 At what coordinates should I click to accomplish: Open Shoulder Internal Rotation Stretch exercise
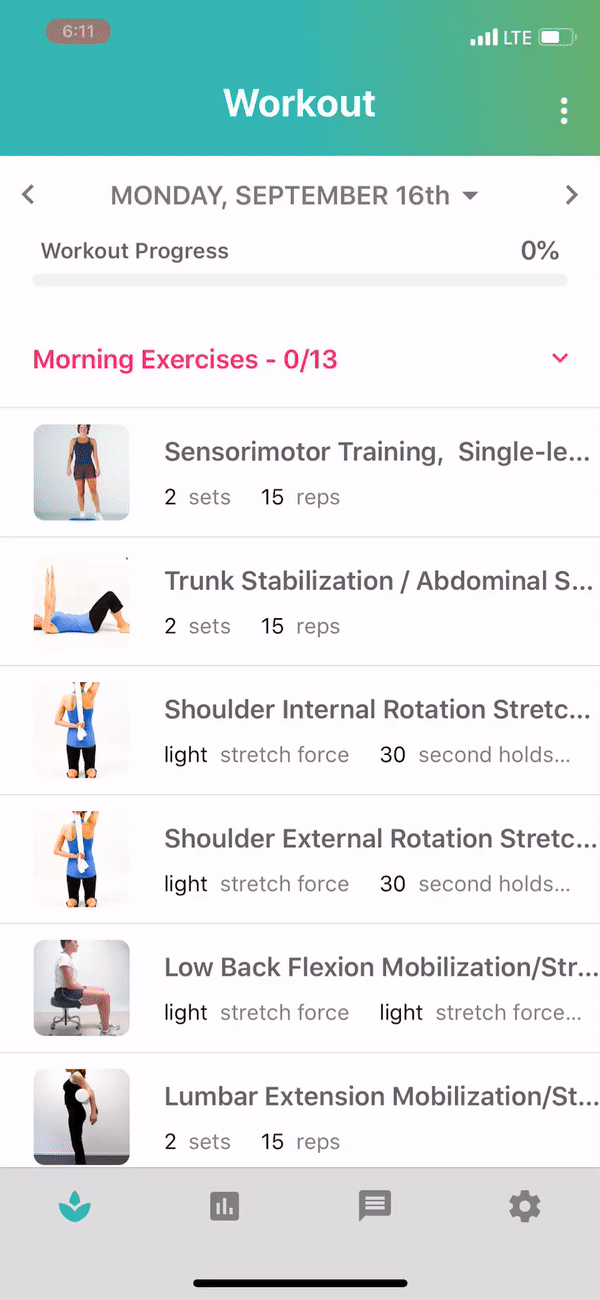point(300,730)
